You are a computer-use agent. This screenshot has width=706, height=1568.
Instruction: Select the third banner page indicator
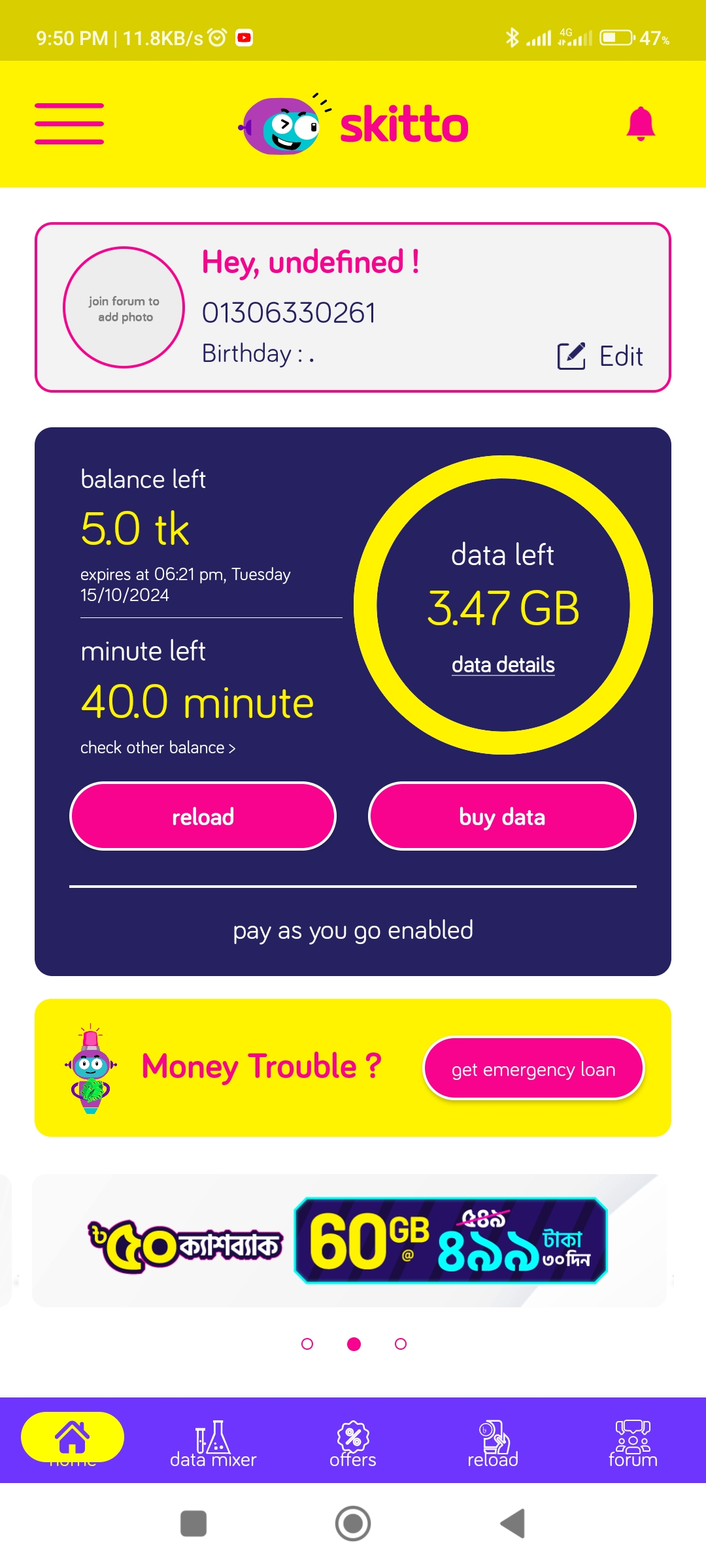[x=401, y=1344]
